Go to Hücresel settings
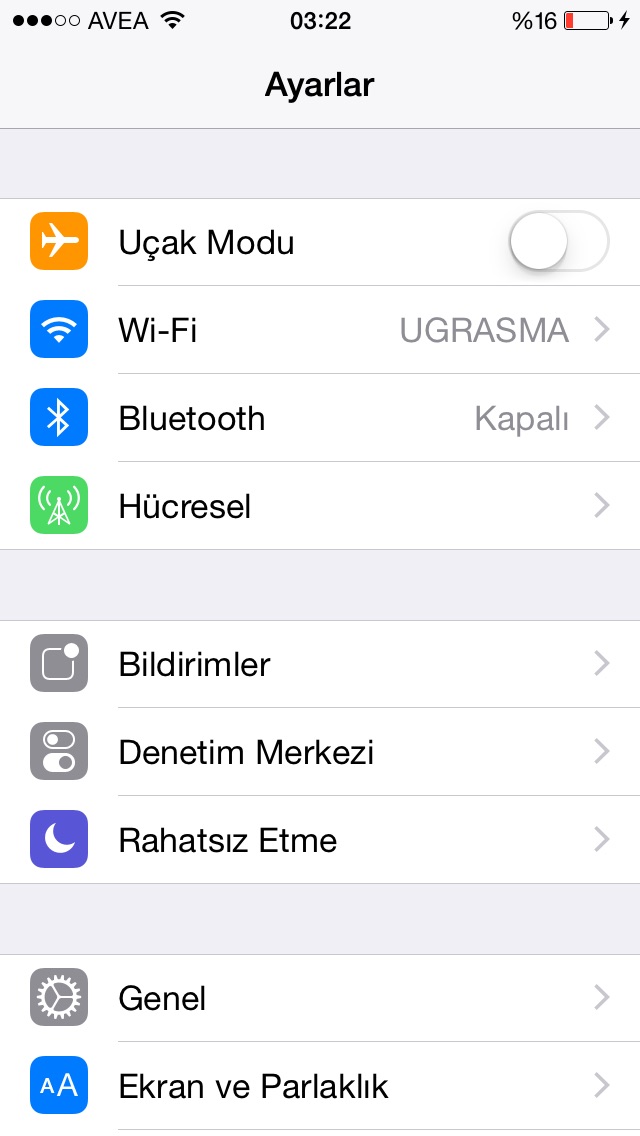This screenshot has width=640, height=1136. pyautogui.click(x=320, y=506)
